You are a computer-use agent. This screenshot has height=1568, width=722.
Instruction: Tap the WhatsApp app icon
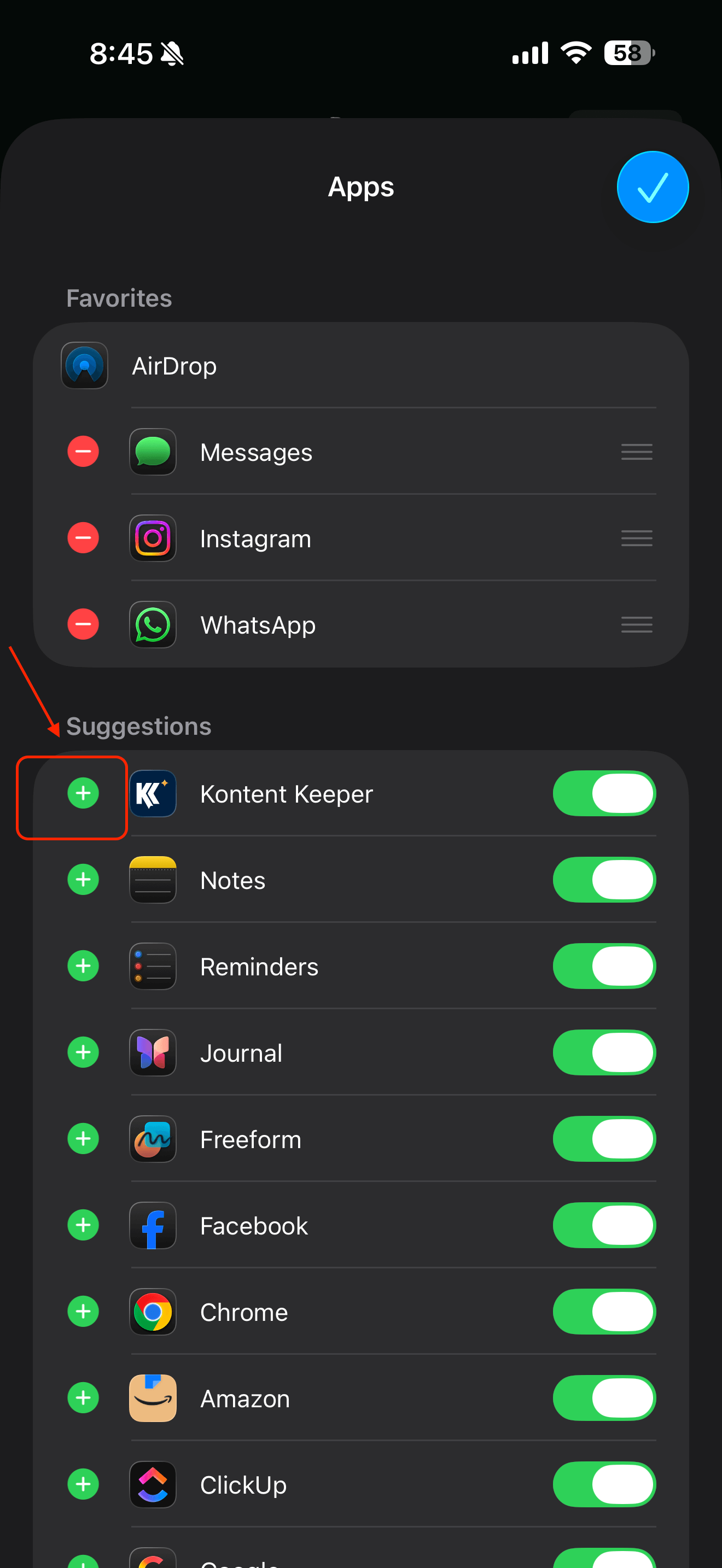coord(153,624)
